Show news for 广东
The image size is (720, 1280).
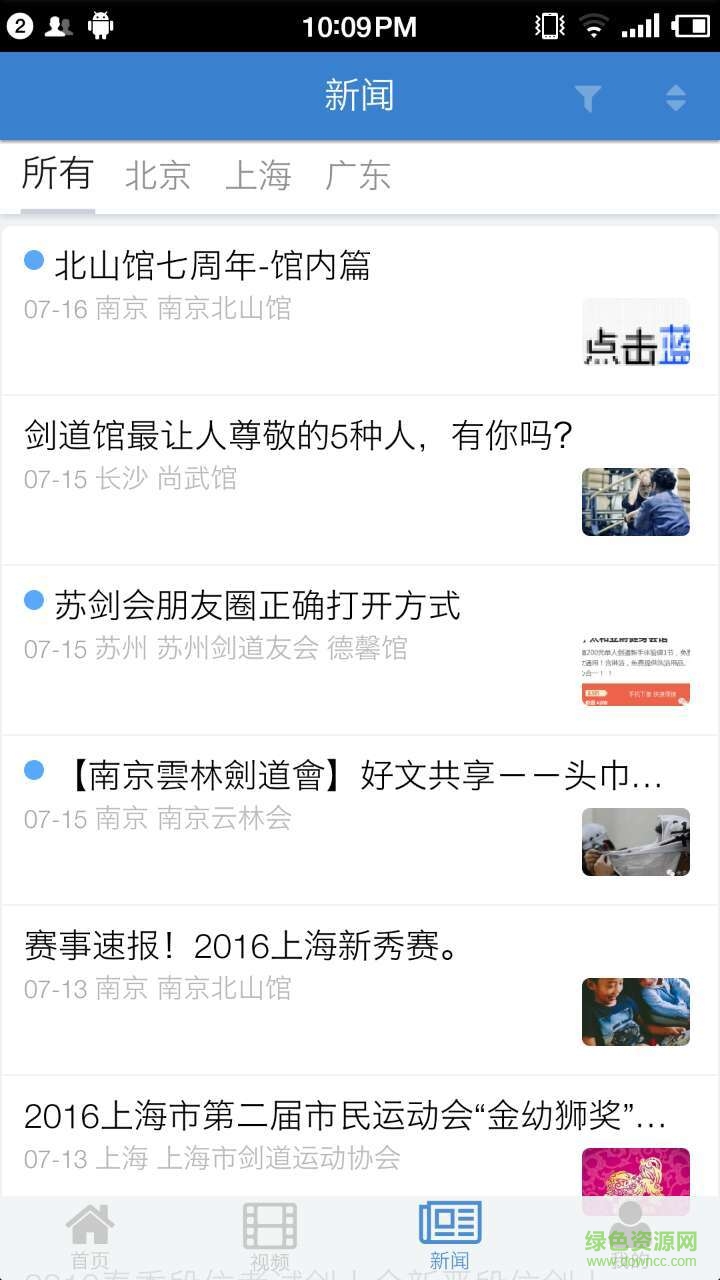357,176
